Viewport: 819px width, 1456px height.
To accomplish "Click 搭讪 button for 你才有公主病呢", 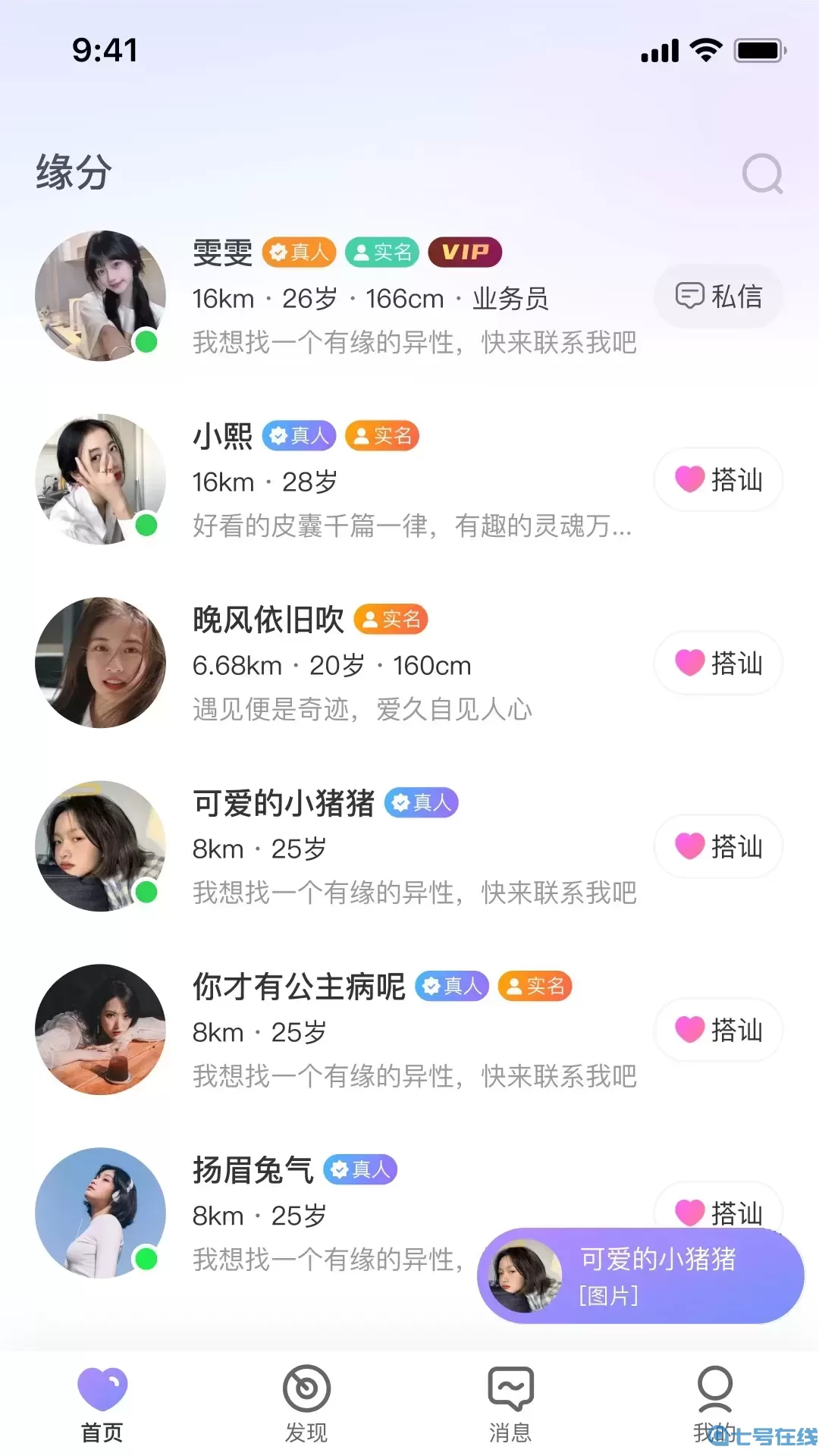I will pos(717,1031).
